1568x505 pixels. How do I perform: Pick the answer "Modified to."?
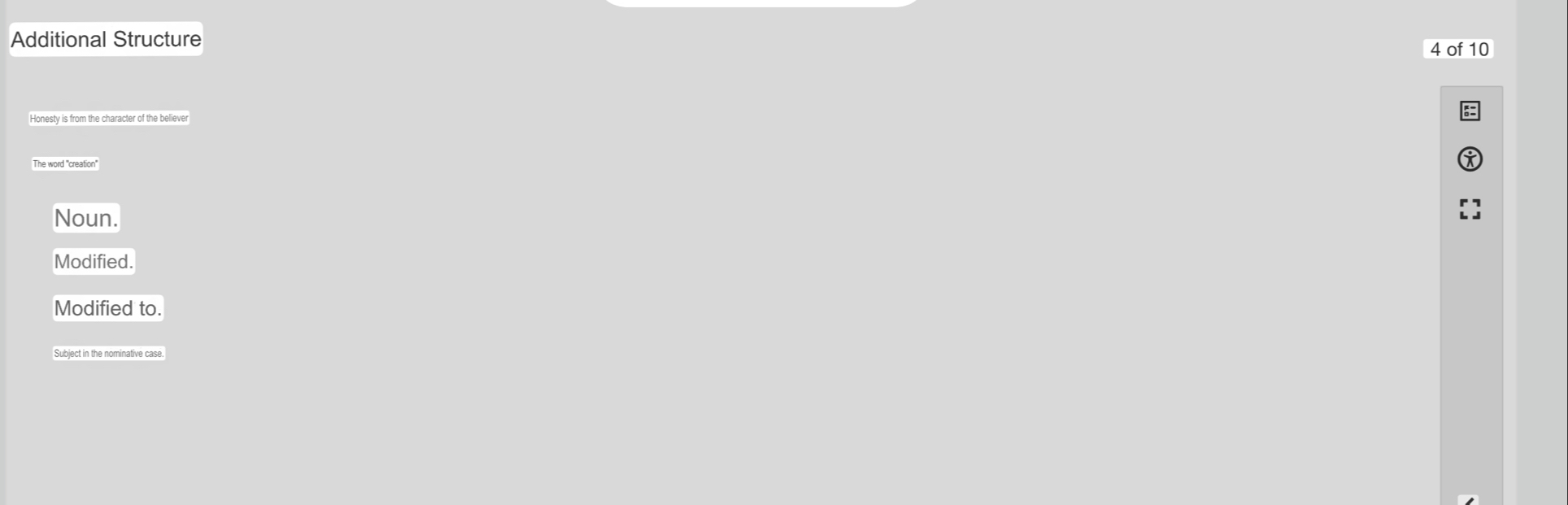click(x=108, y=308)
